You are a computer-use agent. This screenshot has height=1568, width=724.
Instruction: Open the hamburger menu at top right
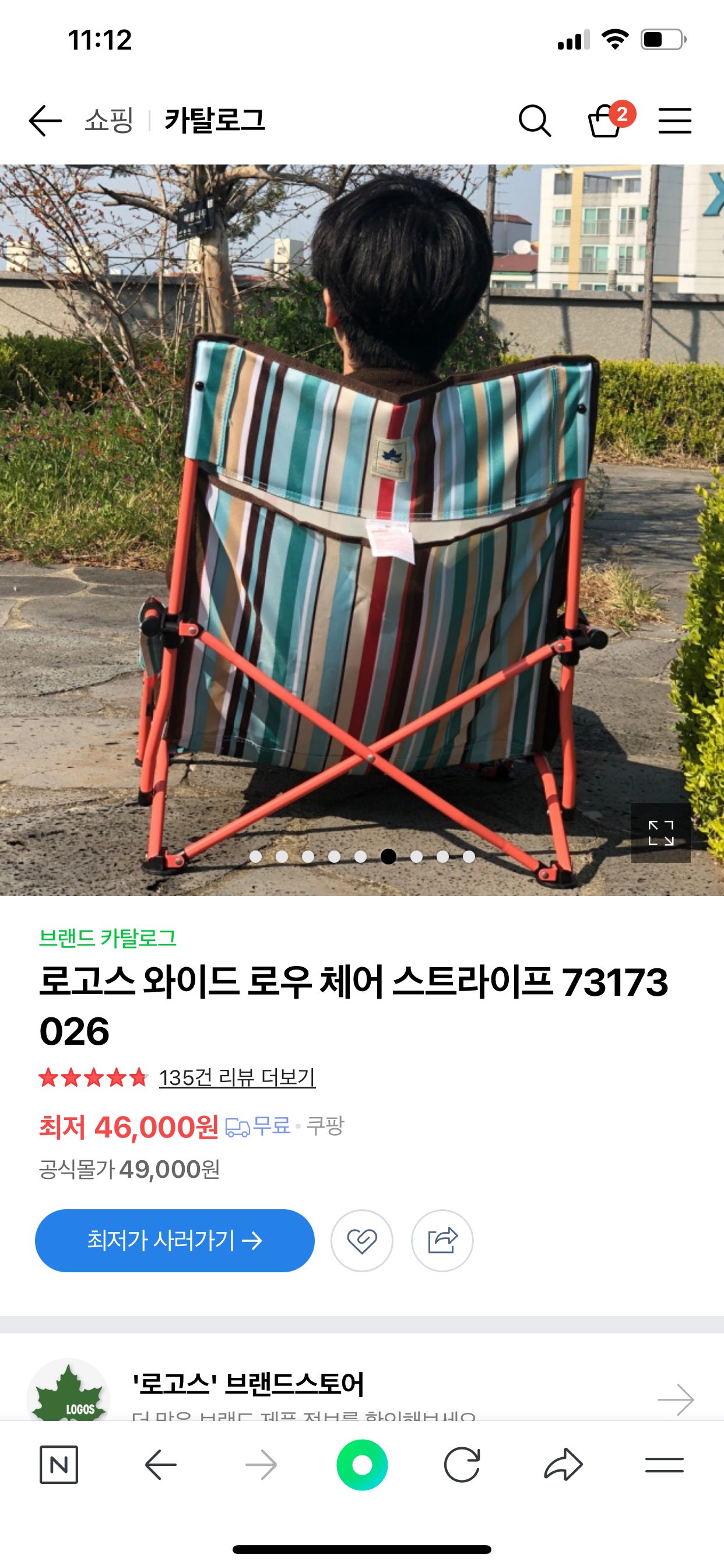pos(674,121)
